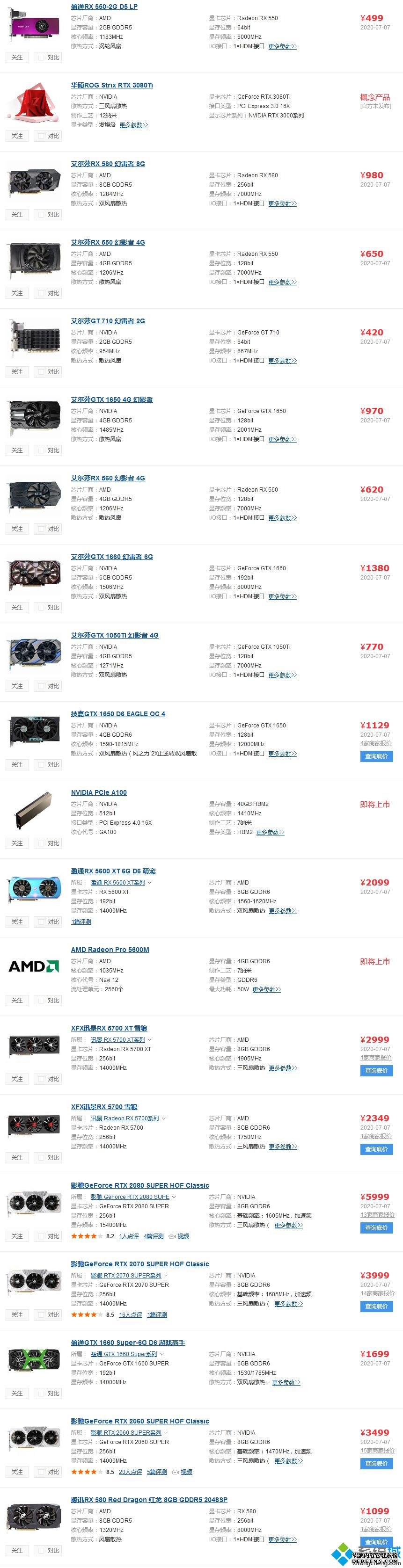The image size is (403, 1568).
Task: Open 盈通GTX 1660 Super-6G D6 游戏高手
Action: pyautogui.click(x=128, y=1342)
